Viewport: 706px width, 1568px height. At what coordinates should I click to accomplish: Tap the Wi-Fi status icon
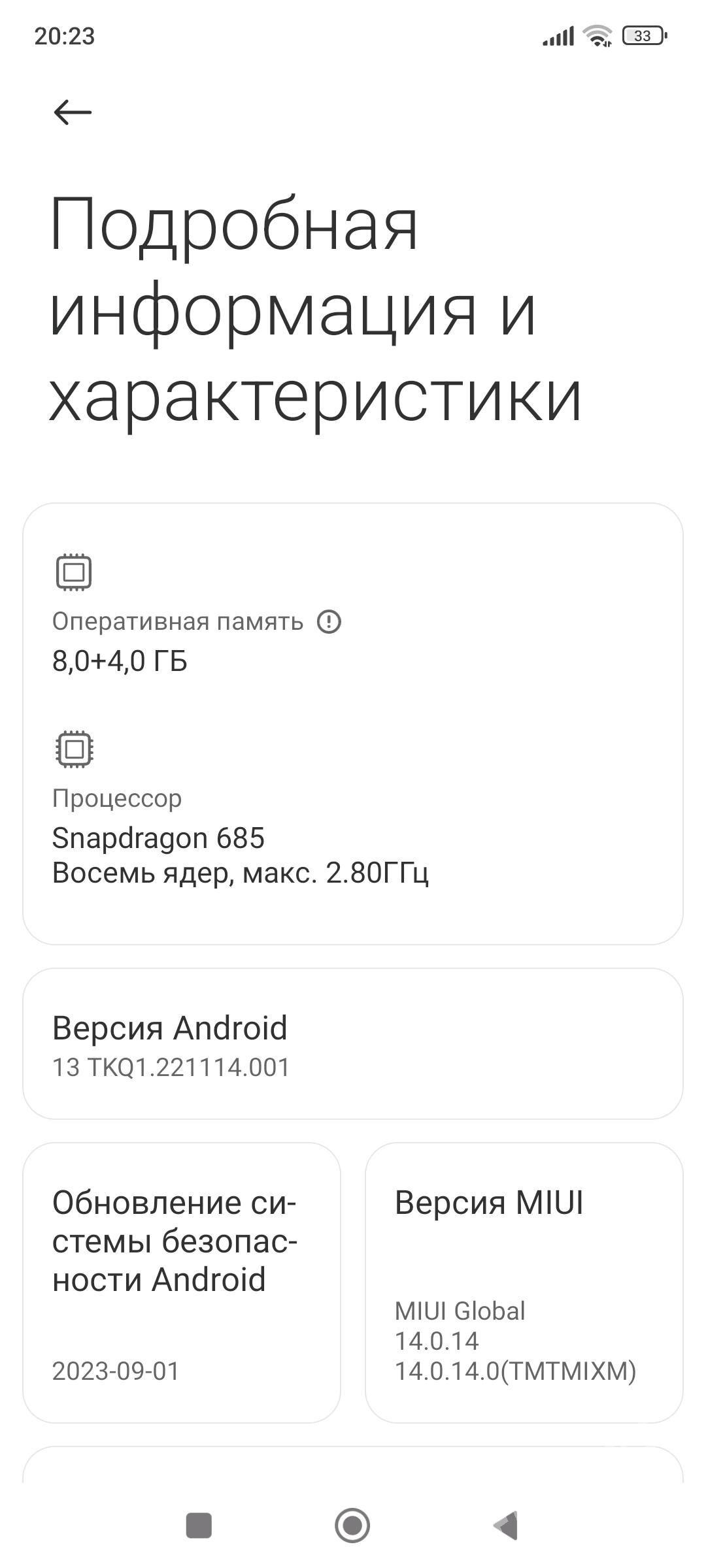[x=596, y=37]
